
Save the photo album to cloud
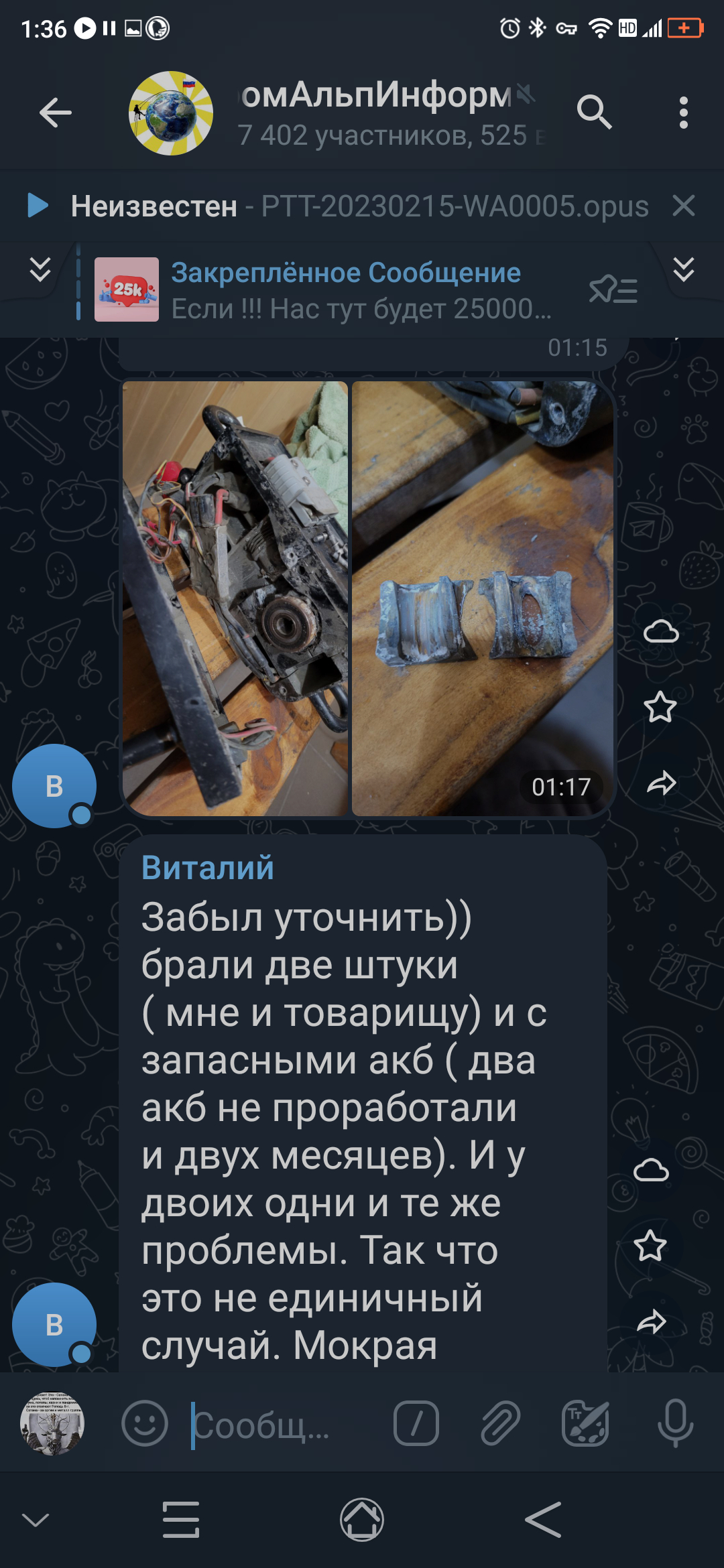coord(661,631)
